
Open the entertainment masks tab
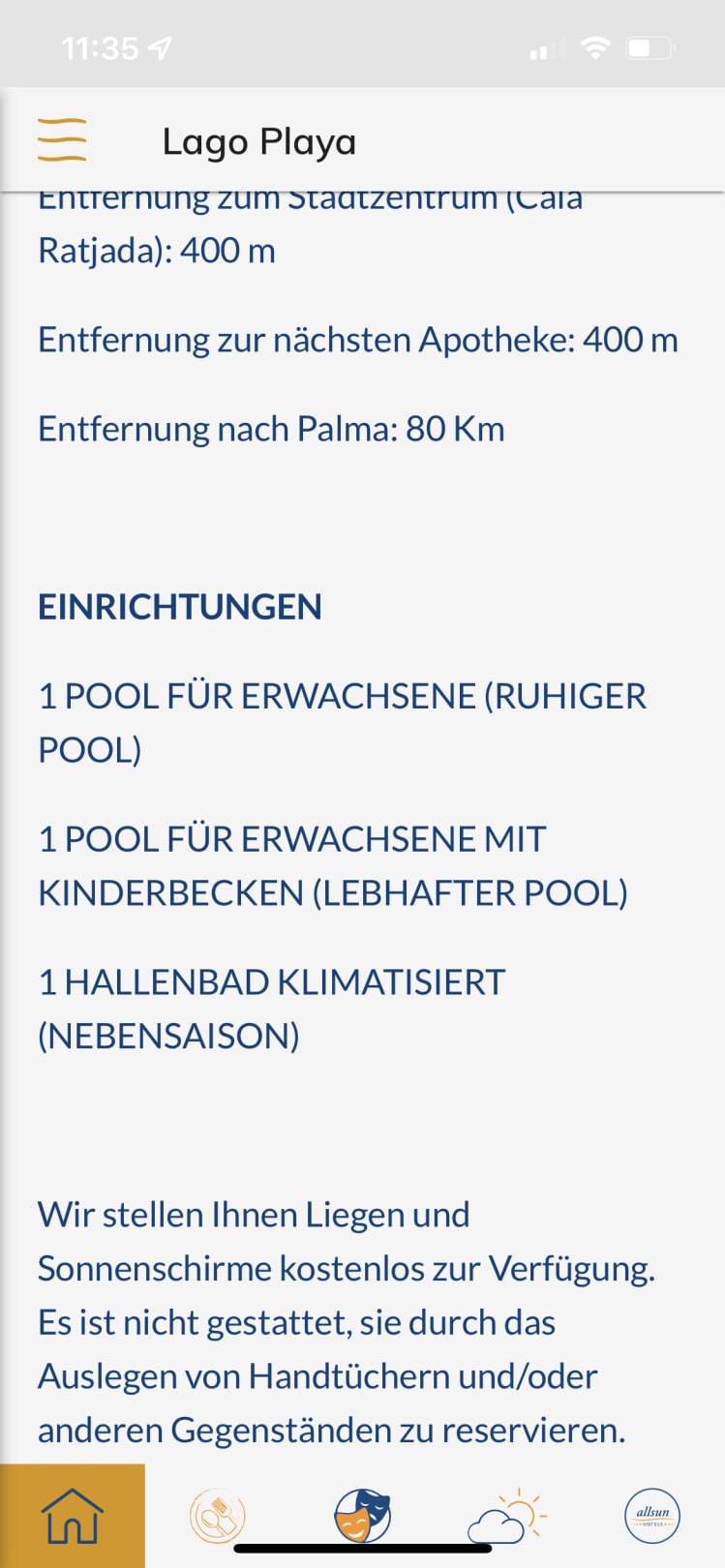(x=362, y=1515)
